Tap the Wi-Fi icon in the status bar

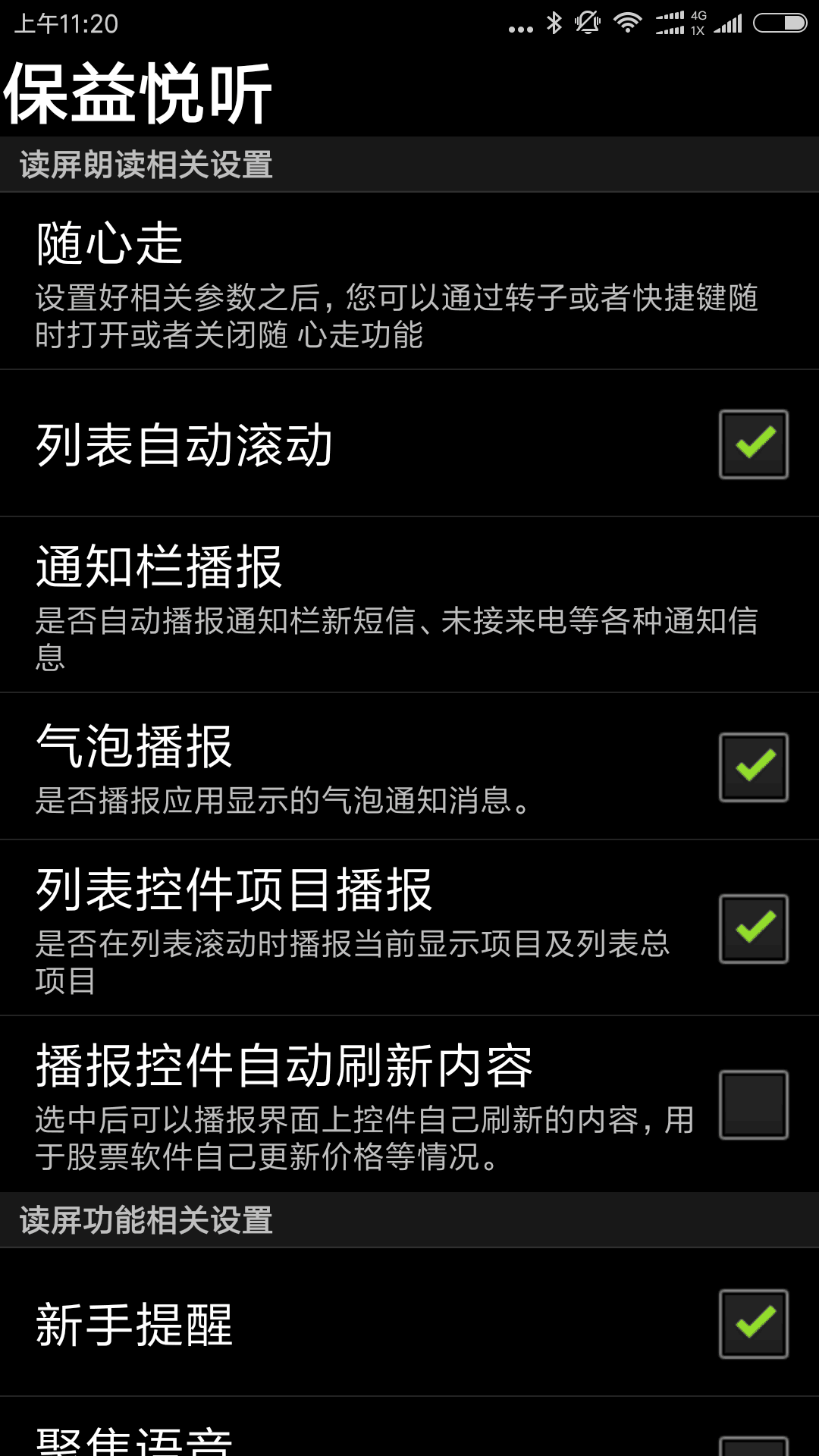[628, 23]
